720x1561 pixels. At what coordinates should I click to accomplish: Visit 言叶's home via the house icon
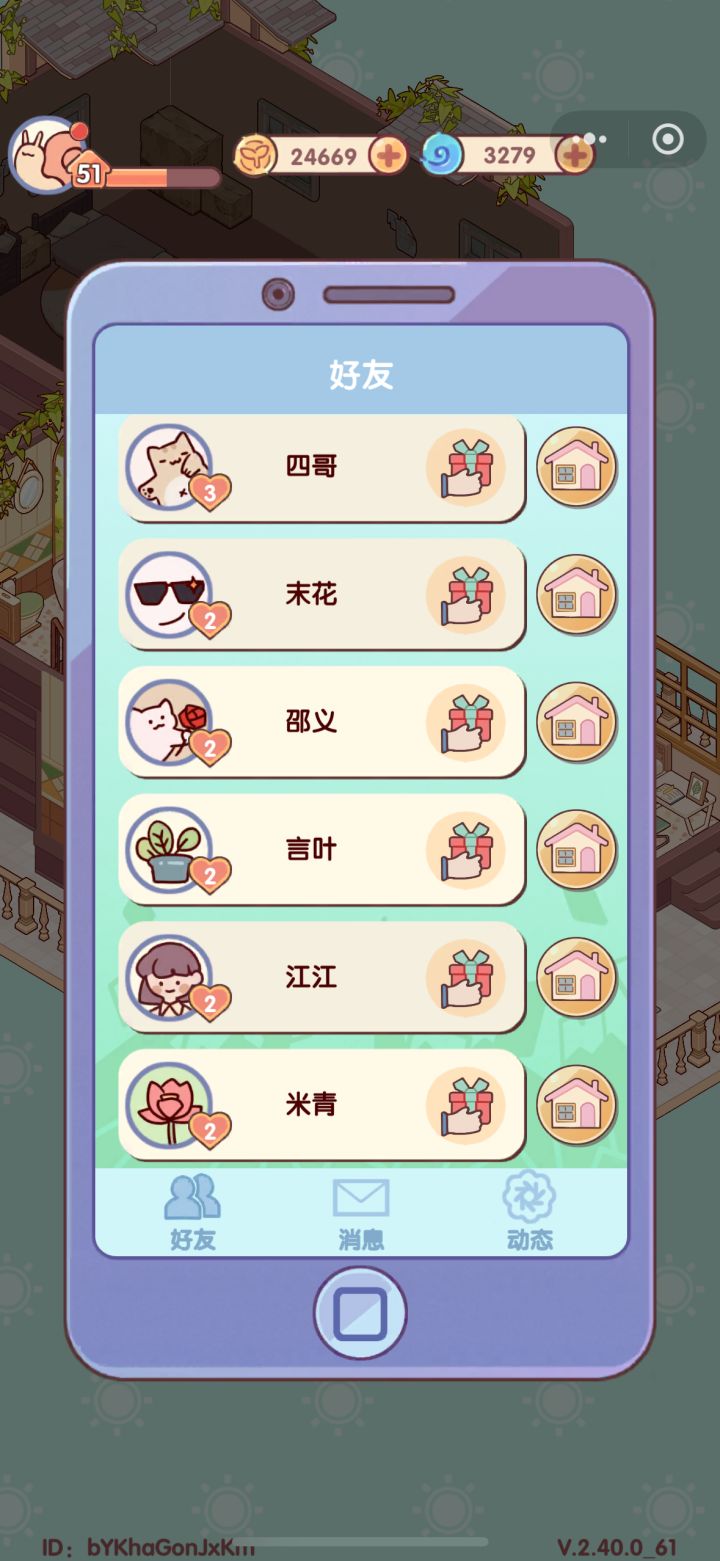pyautogui.click(x=577, y=851)
